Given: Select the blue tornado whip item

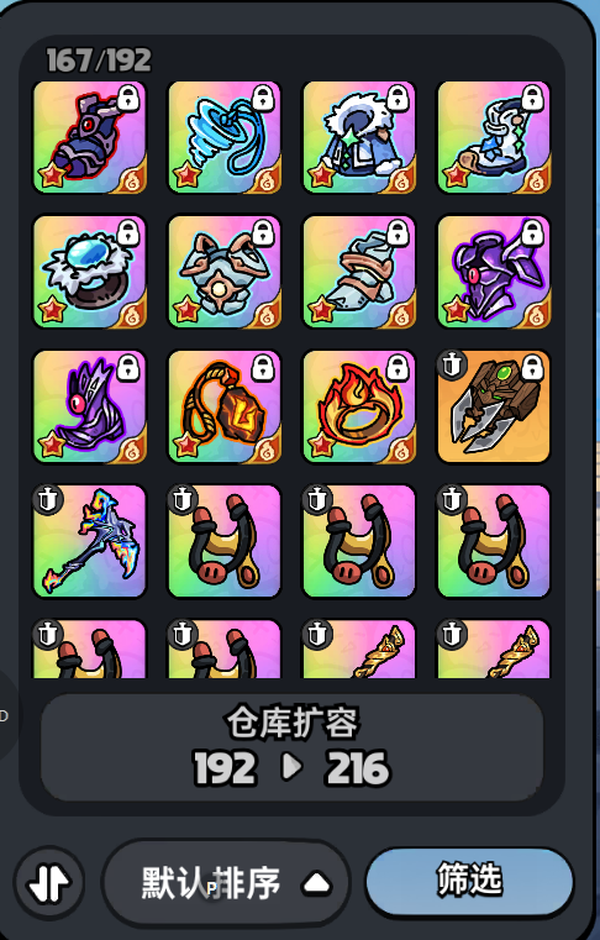Looking at the screenshot, I should pos(225,137).
